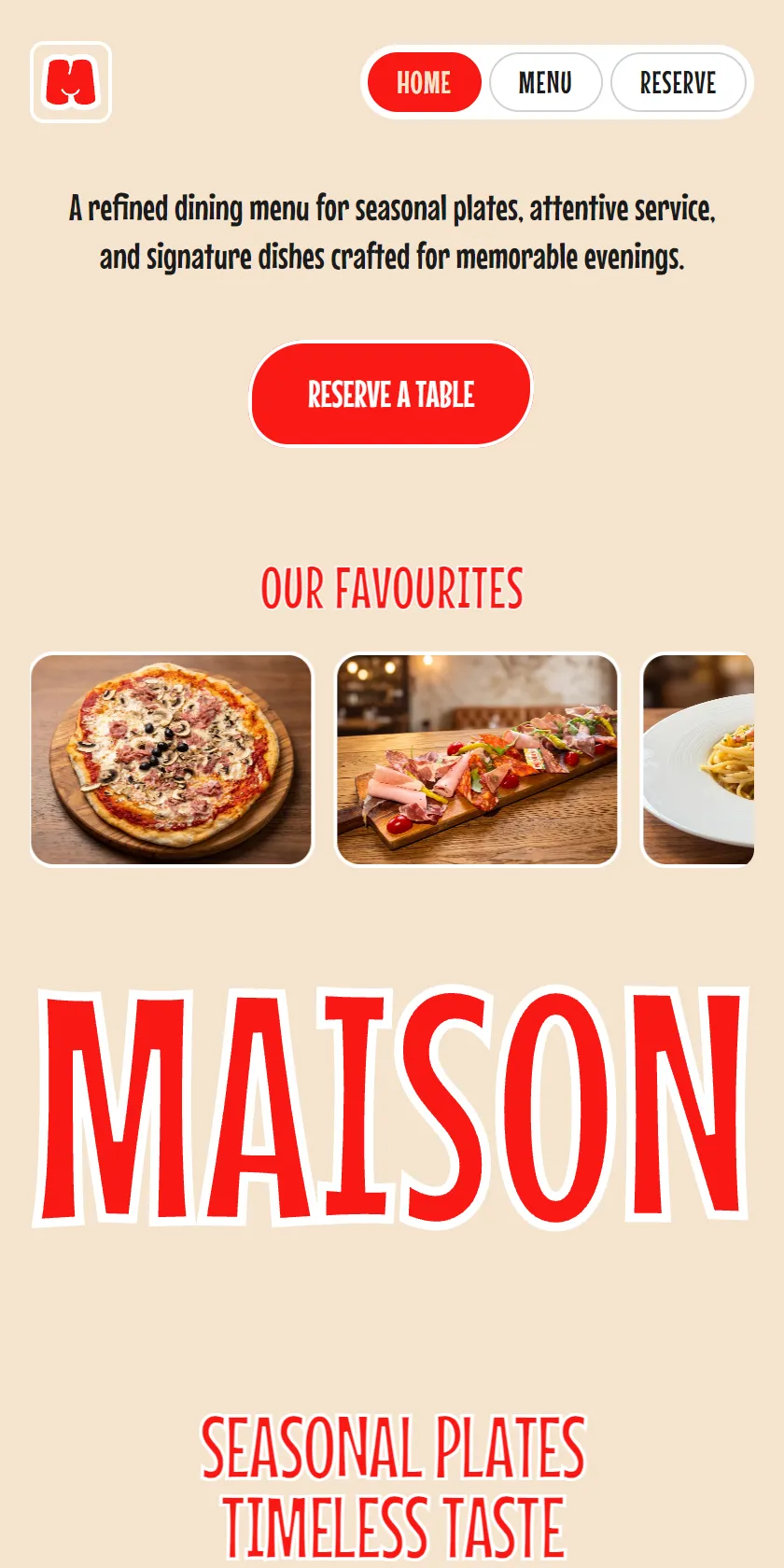Tap the Reserve a Table button
This screenshot has width=784, height=1568.
tap(391, 394)
